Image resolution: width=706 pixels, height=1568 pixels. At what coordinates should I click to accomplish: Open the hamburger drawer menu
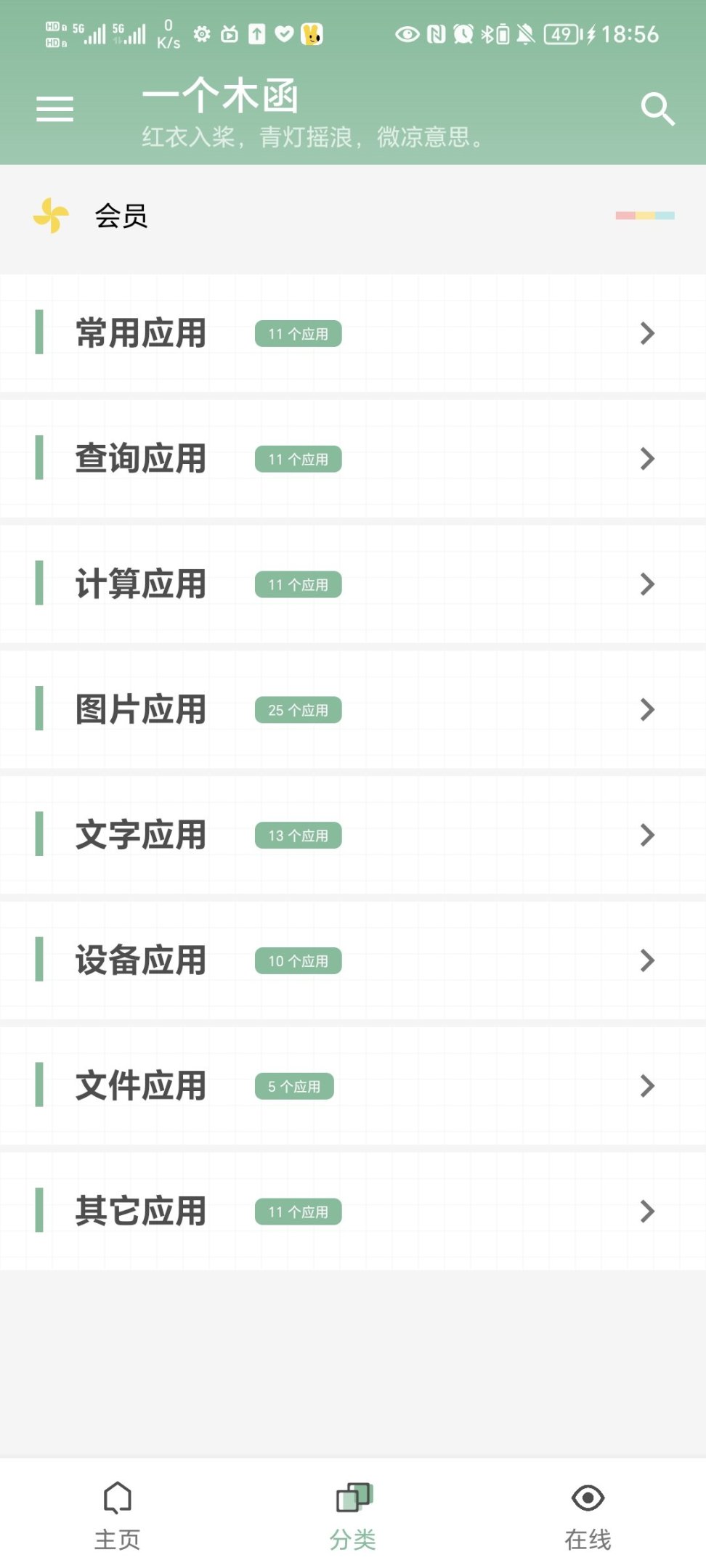(55, 110)
